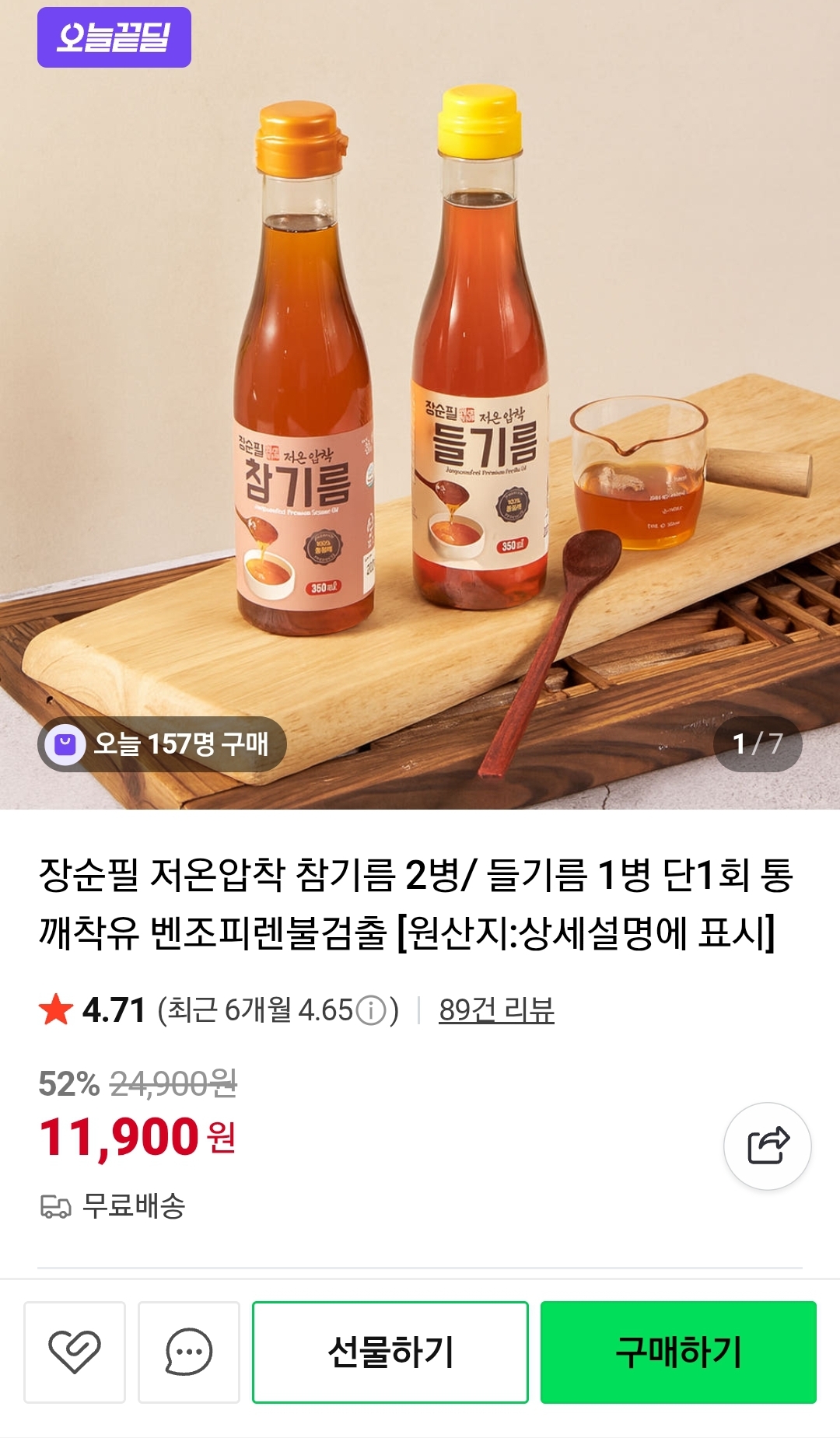Tap the 구매하기 buy button

point(678,1352)
